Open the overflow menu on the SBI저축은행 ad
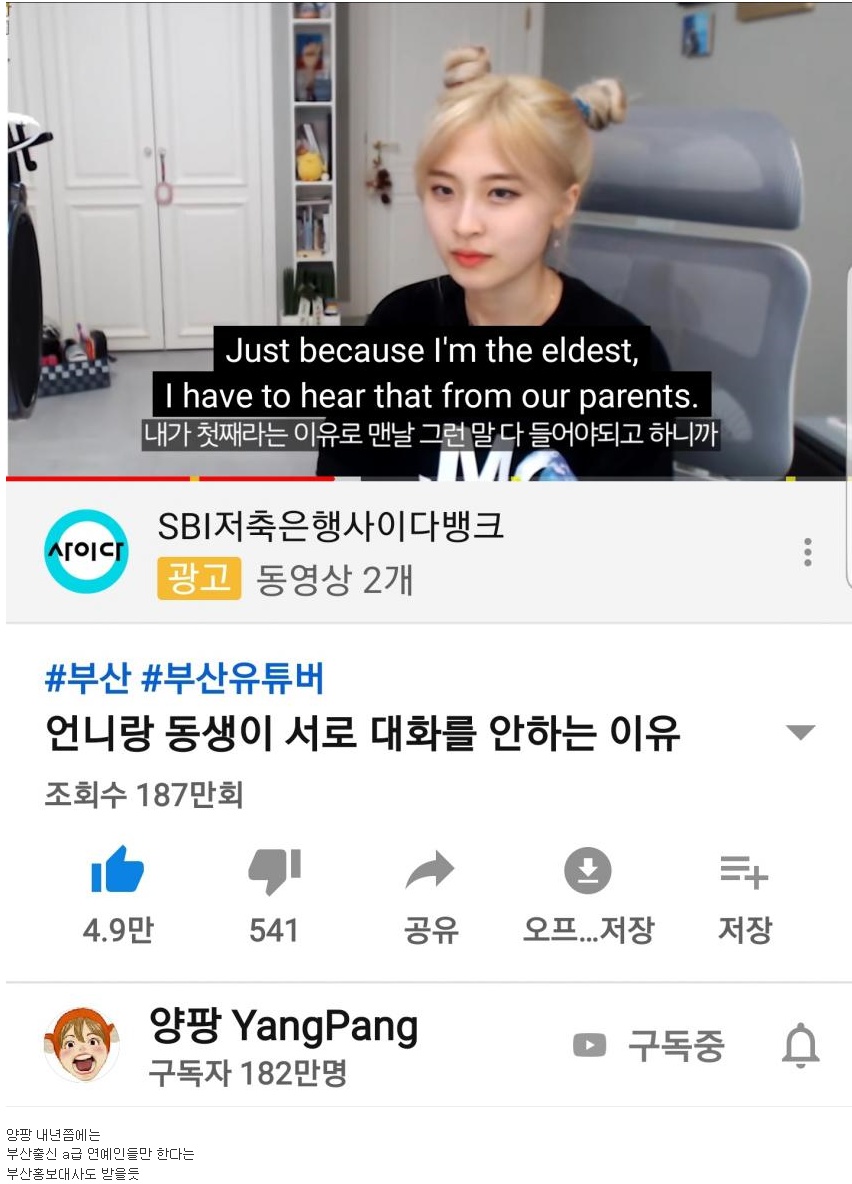 pyautogui.click(x=807, y=552)
